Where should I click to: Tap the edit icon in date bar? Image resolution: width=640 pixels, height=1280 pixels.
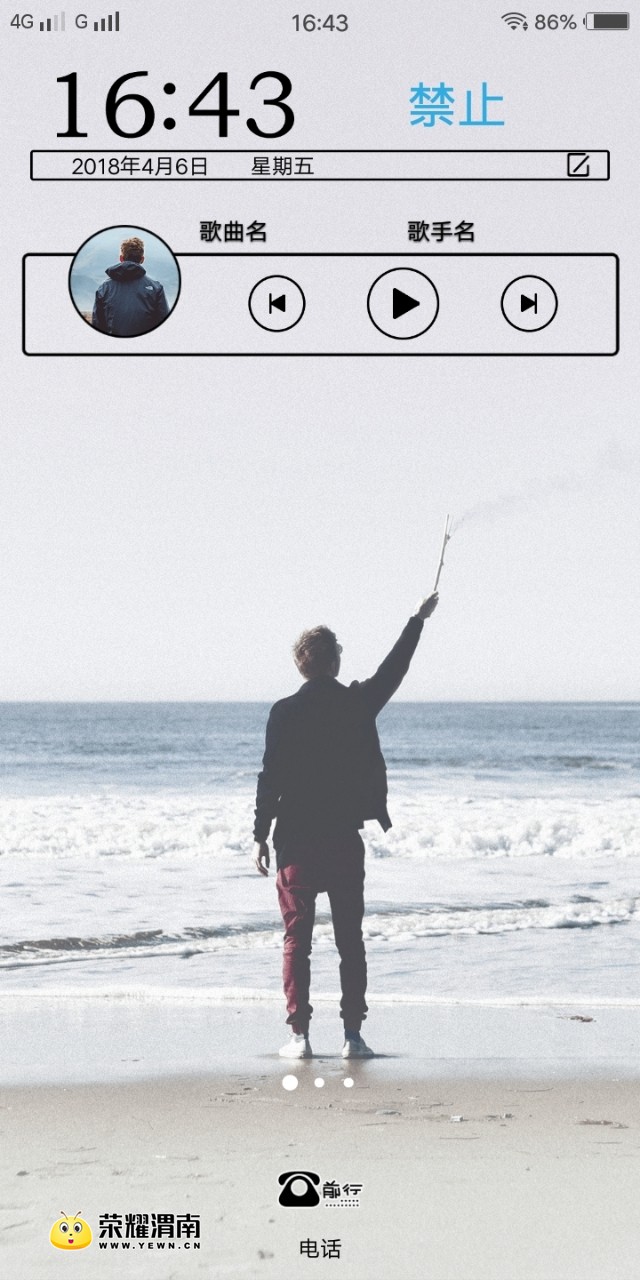click(578, 165)
